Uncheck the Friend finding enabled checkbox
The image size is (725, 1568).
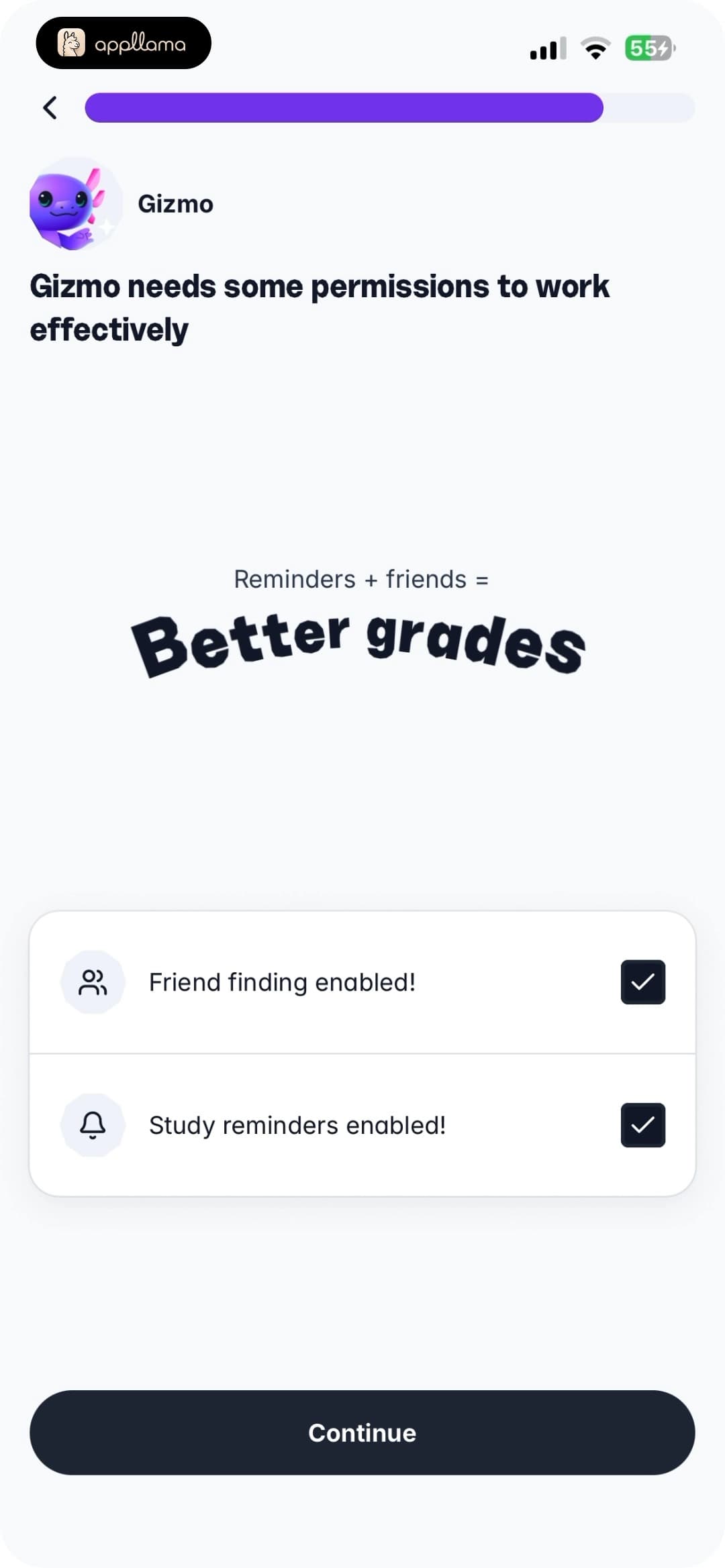(642, 982)
